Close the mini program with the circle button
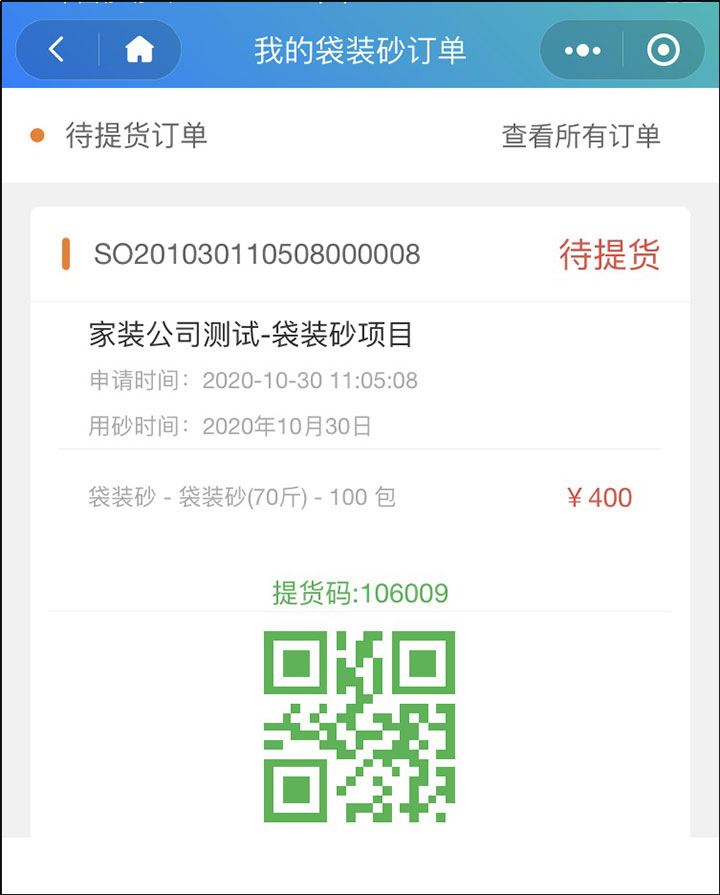This screenshot has width=720, height=895. [x=663, y=50]
